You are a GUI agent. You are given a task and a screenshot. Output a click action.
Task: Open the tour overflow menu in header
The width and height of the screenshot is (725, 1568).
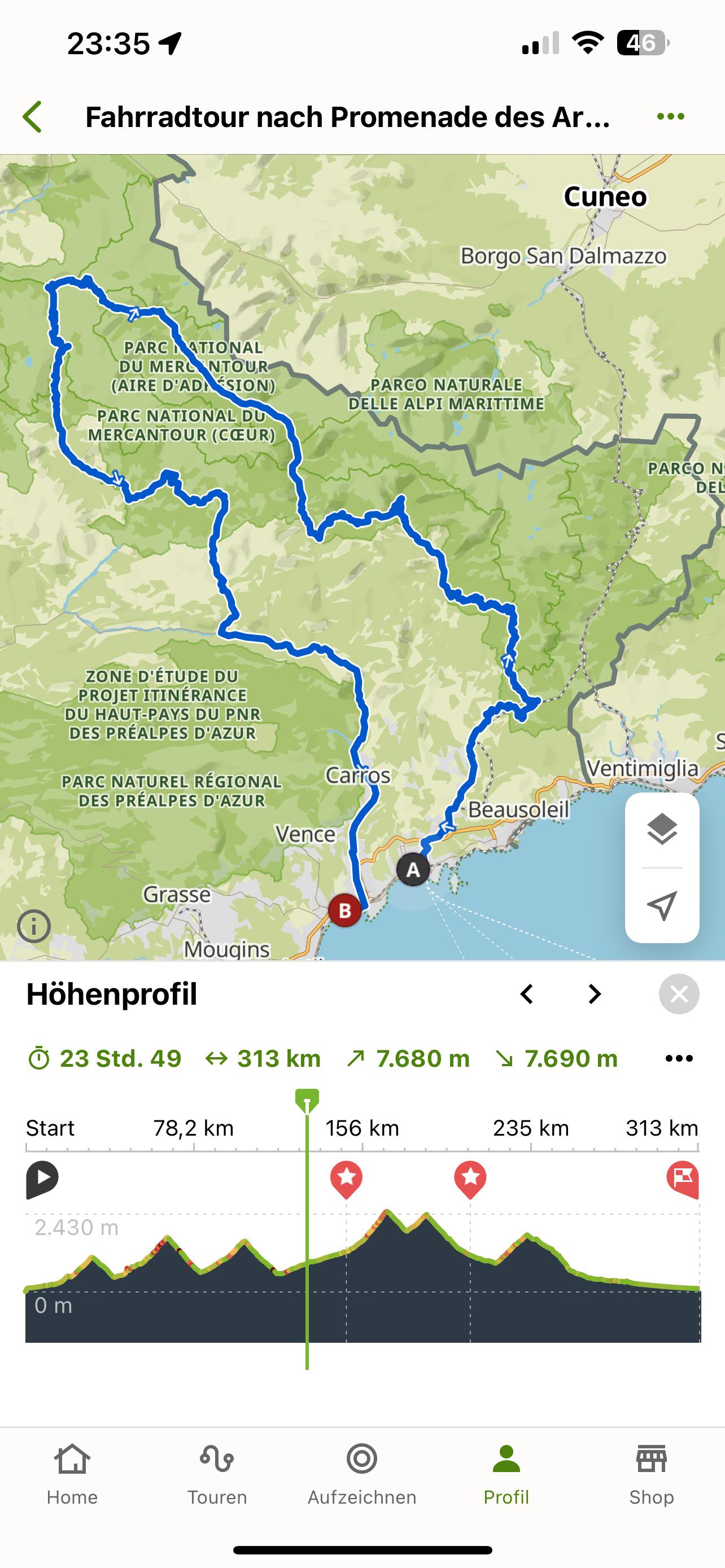pos(670,117)
